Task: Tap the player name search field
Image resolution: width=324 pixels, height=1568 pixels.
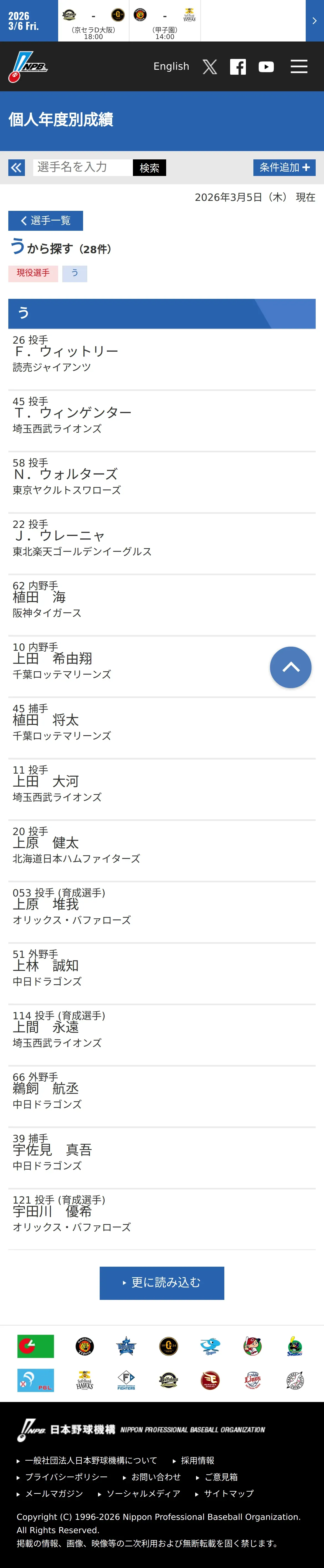Action: click(82, 167)
